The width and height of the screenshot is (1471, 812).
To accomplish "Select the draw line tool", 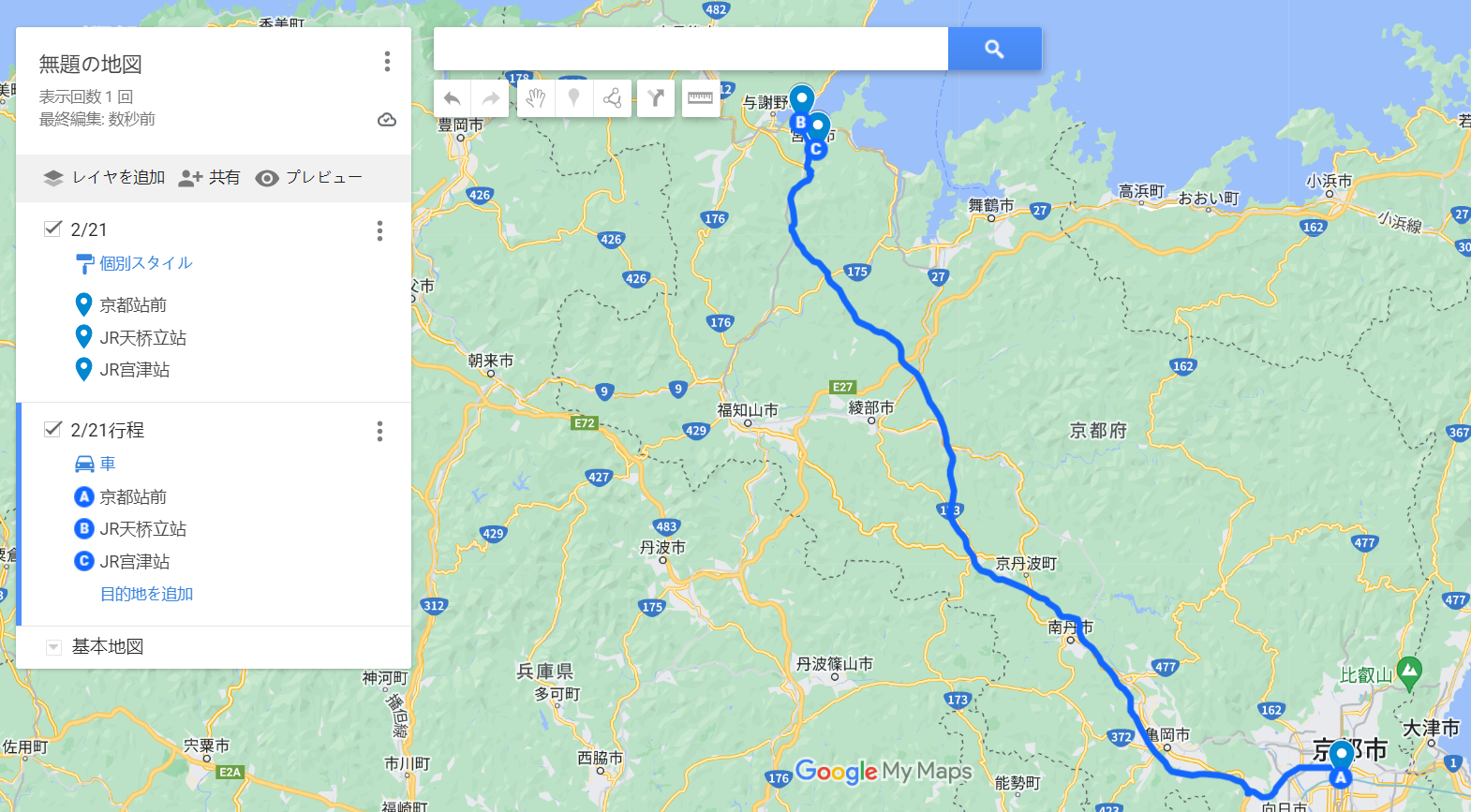I will [x=613, y=98].
